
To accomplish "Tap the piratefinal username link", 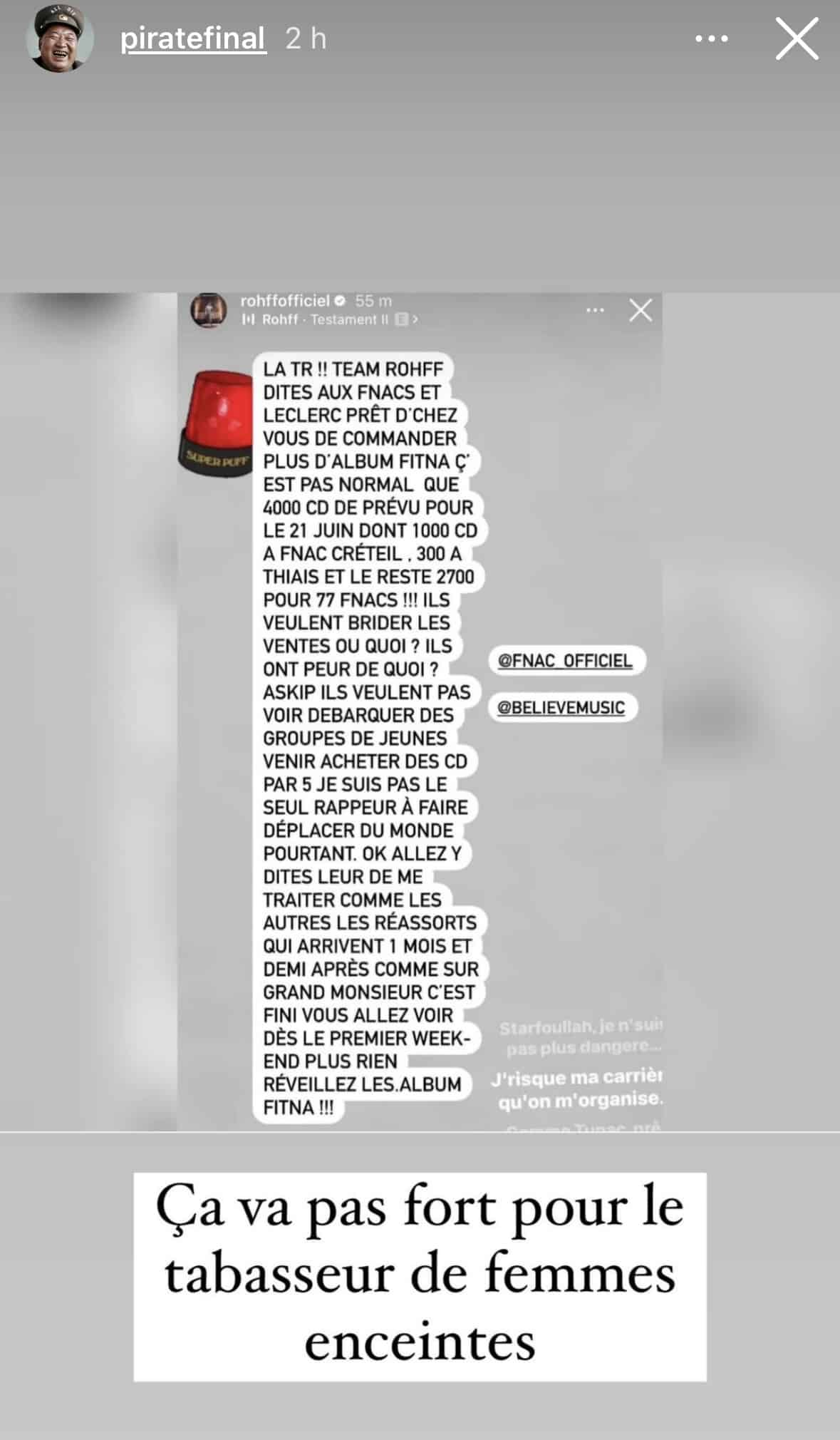I will coord(193,38).
